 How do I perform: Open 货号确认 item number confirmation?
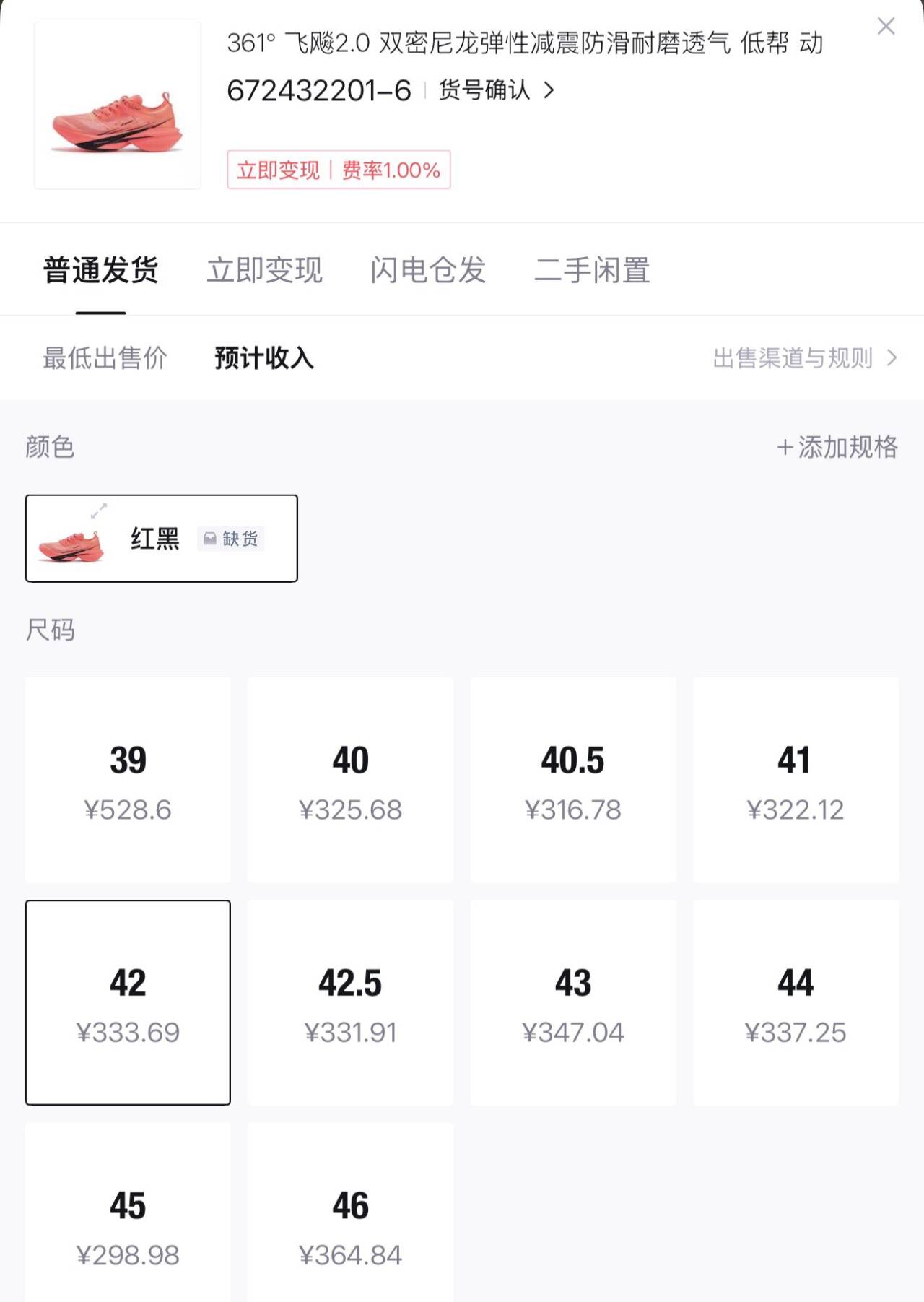pos(497,90)
